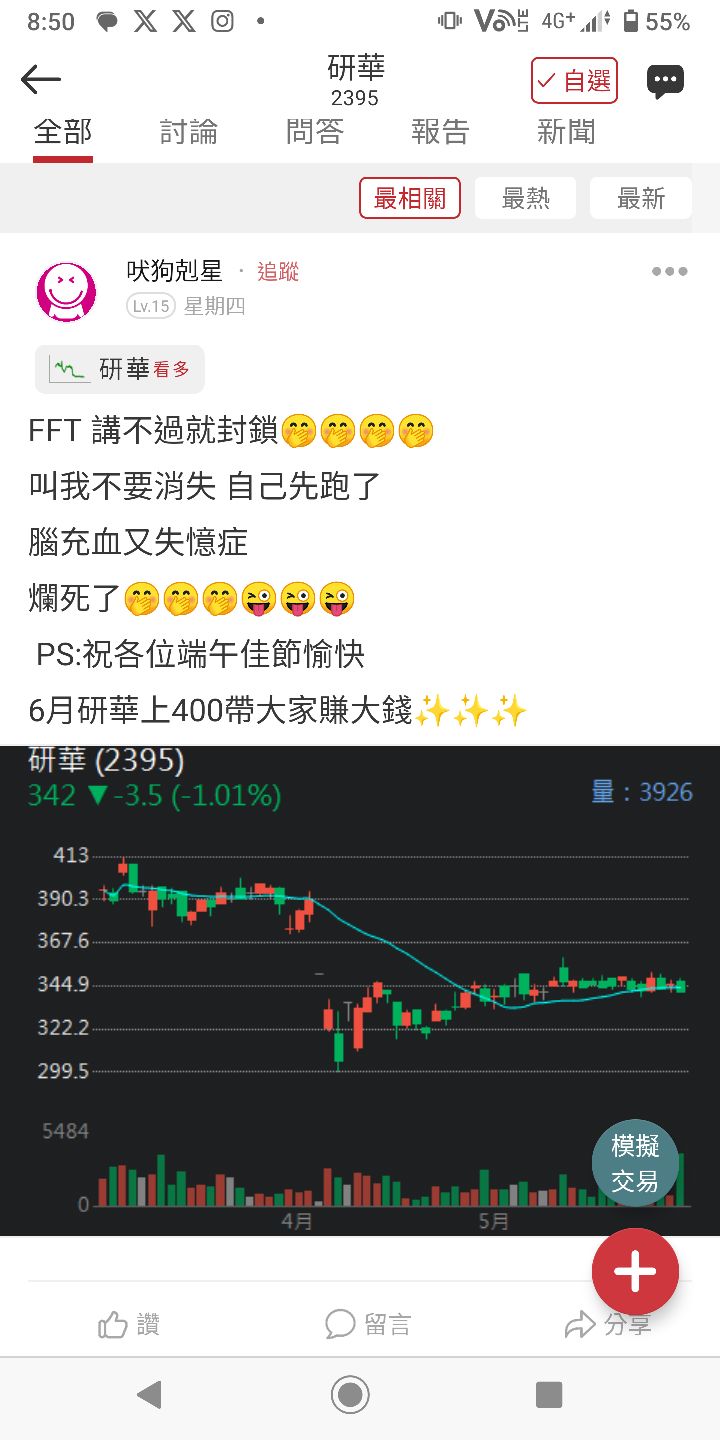Sort posts by 最熱
720x1440 pixels.
[526, 199]
